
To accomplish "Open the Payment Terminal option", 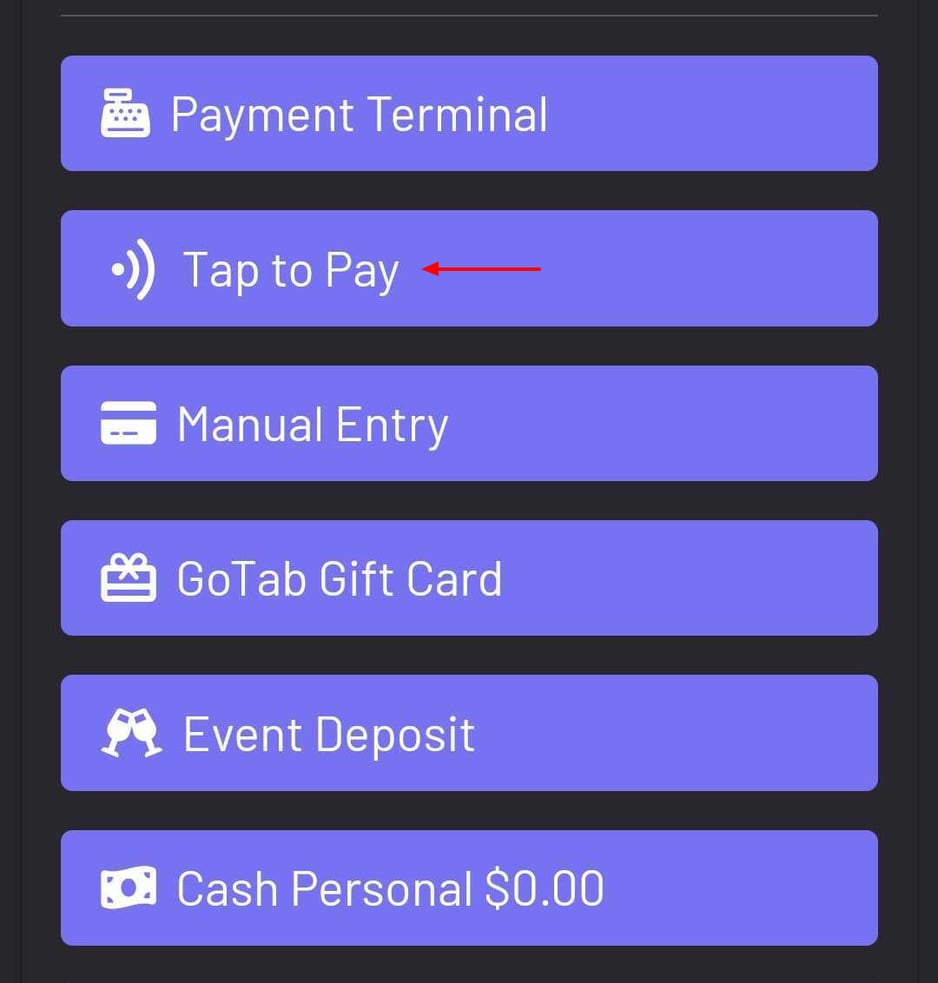I will (469, 113).
